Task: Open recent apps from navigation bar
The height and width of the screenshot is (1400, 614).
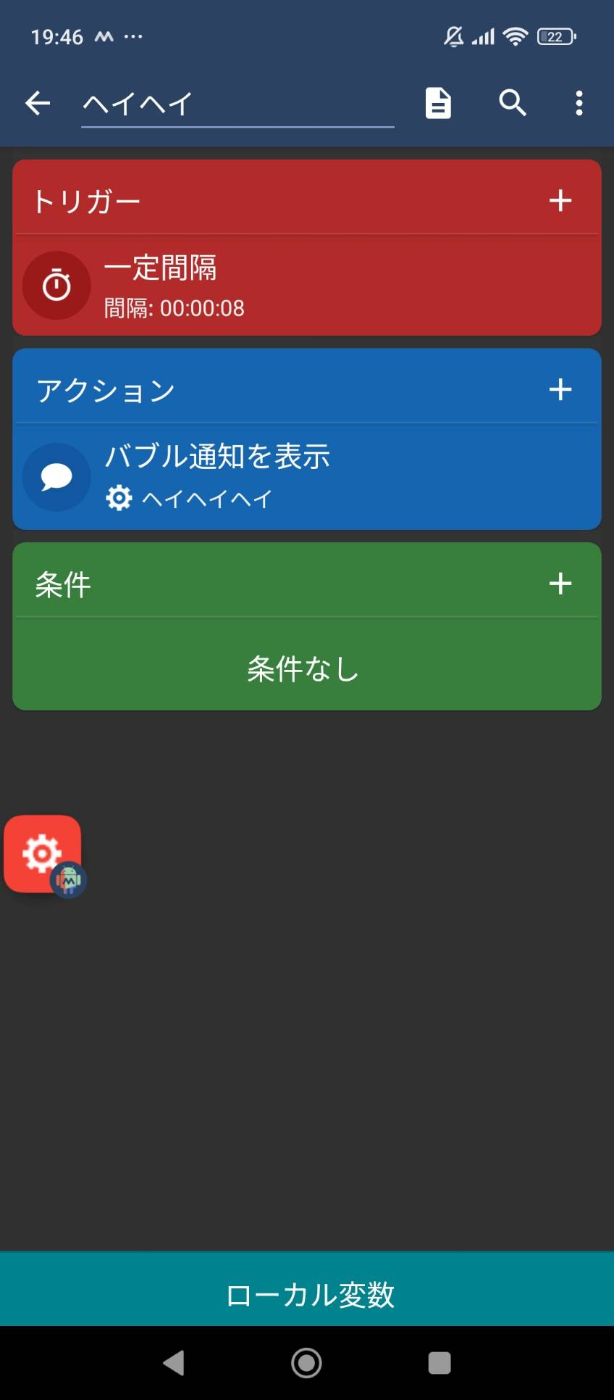Action: pos(439,1362)
